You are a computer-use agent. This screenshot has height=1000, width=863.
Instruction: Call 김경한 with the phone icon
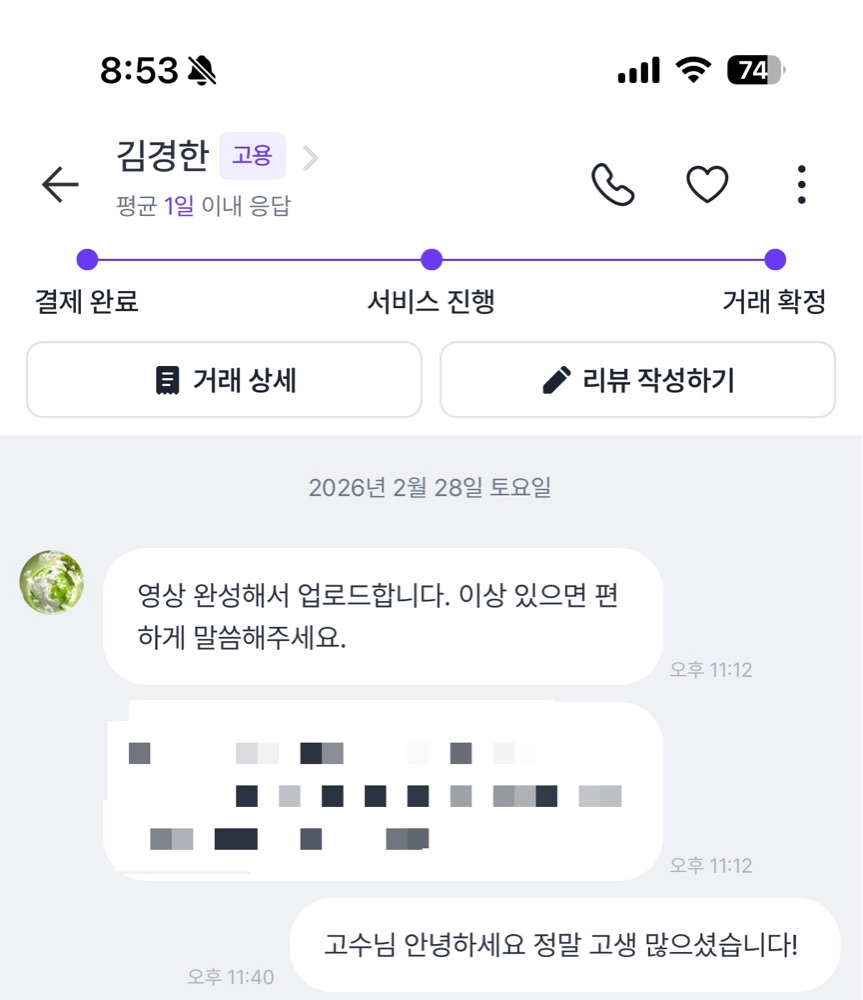pyautogui.click(x=612, y=184)
